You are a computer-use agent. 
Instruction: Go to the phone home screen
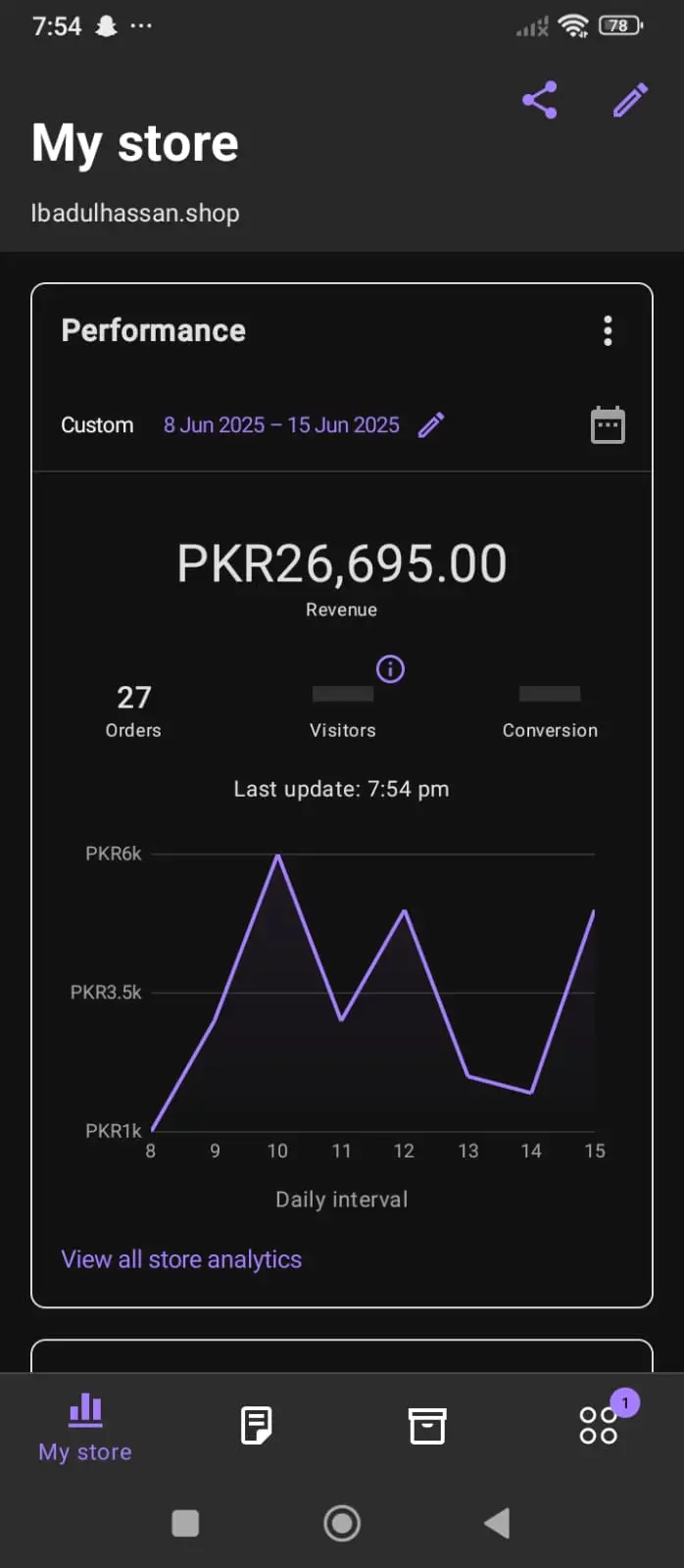tap(342, 1523)
